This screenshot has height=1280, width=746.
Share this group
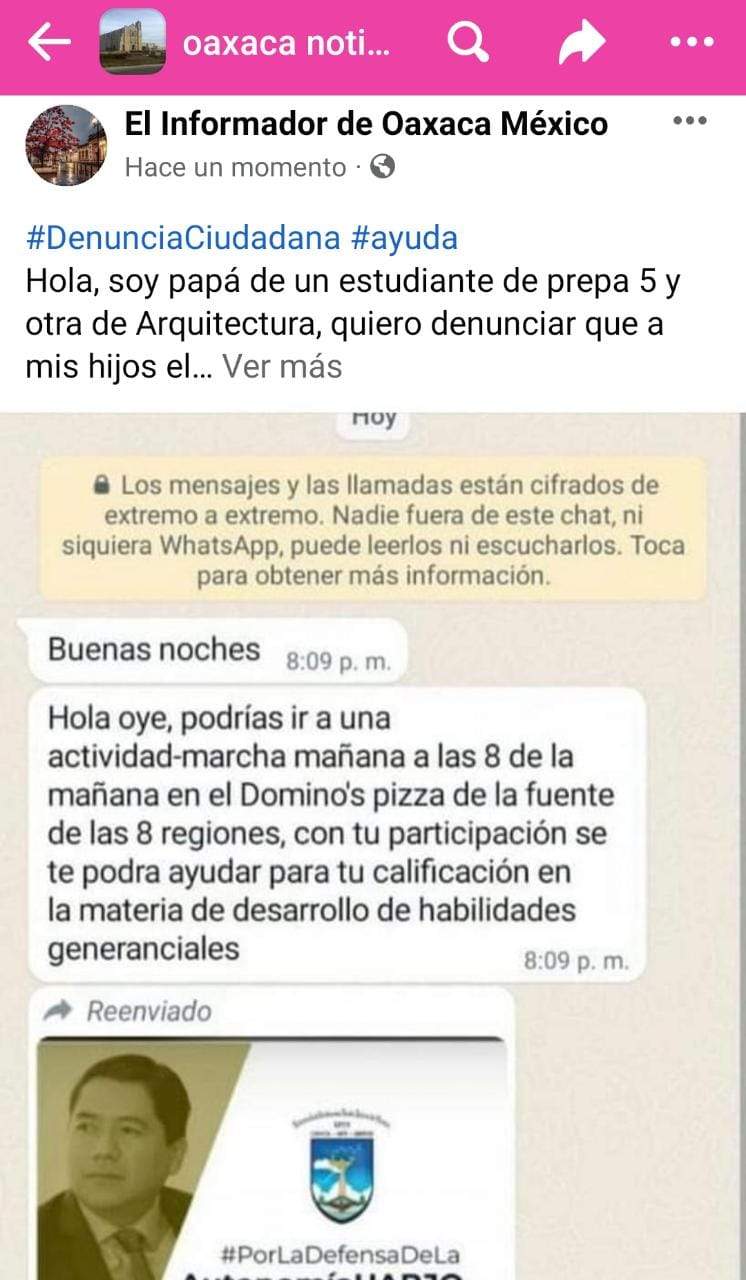(582, 42)
